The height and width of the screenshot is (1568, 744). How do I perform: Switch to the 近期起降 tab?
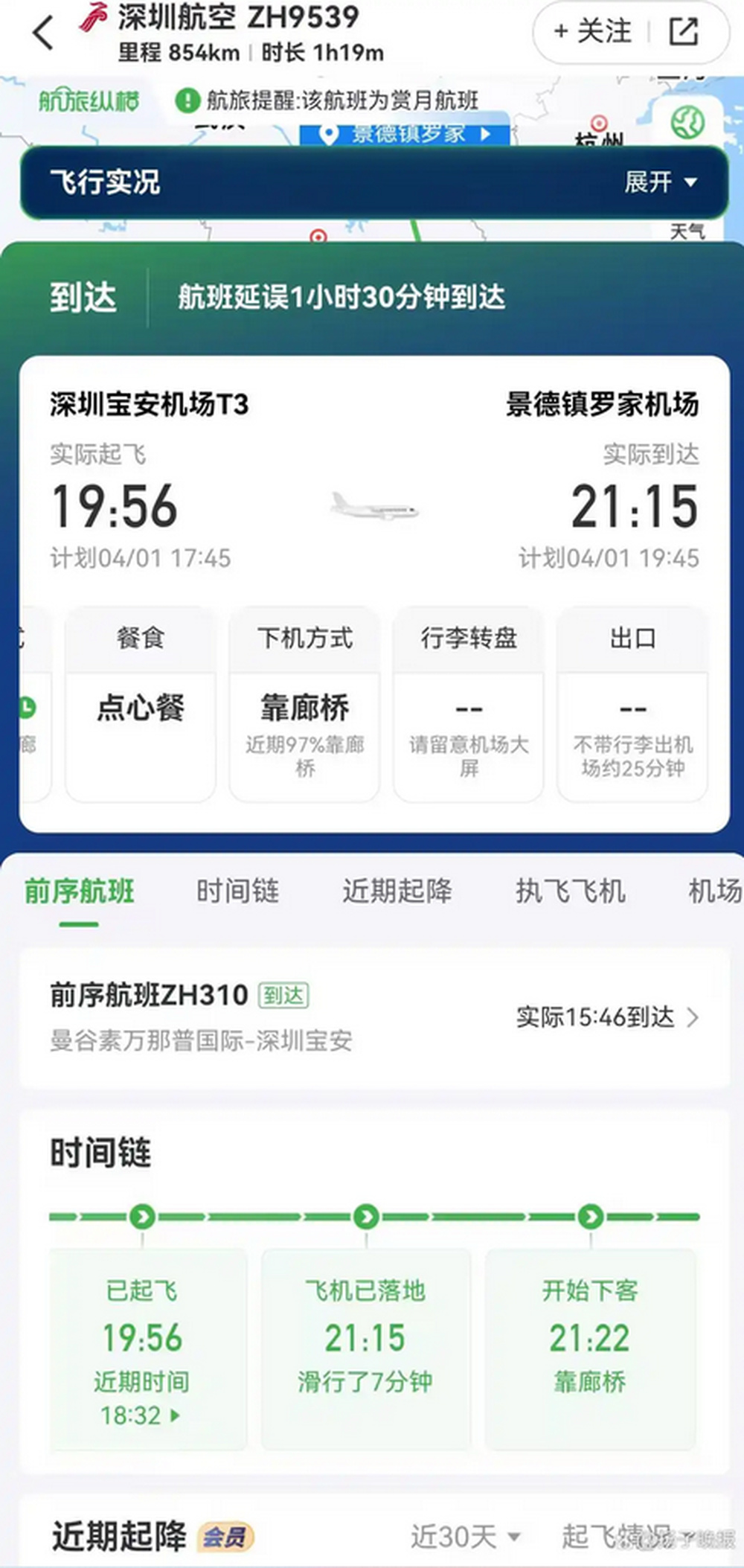pos(397,891)
